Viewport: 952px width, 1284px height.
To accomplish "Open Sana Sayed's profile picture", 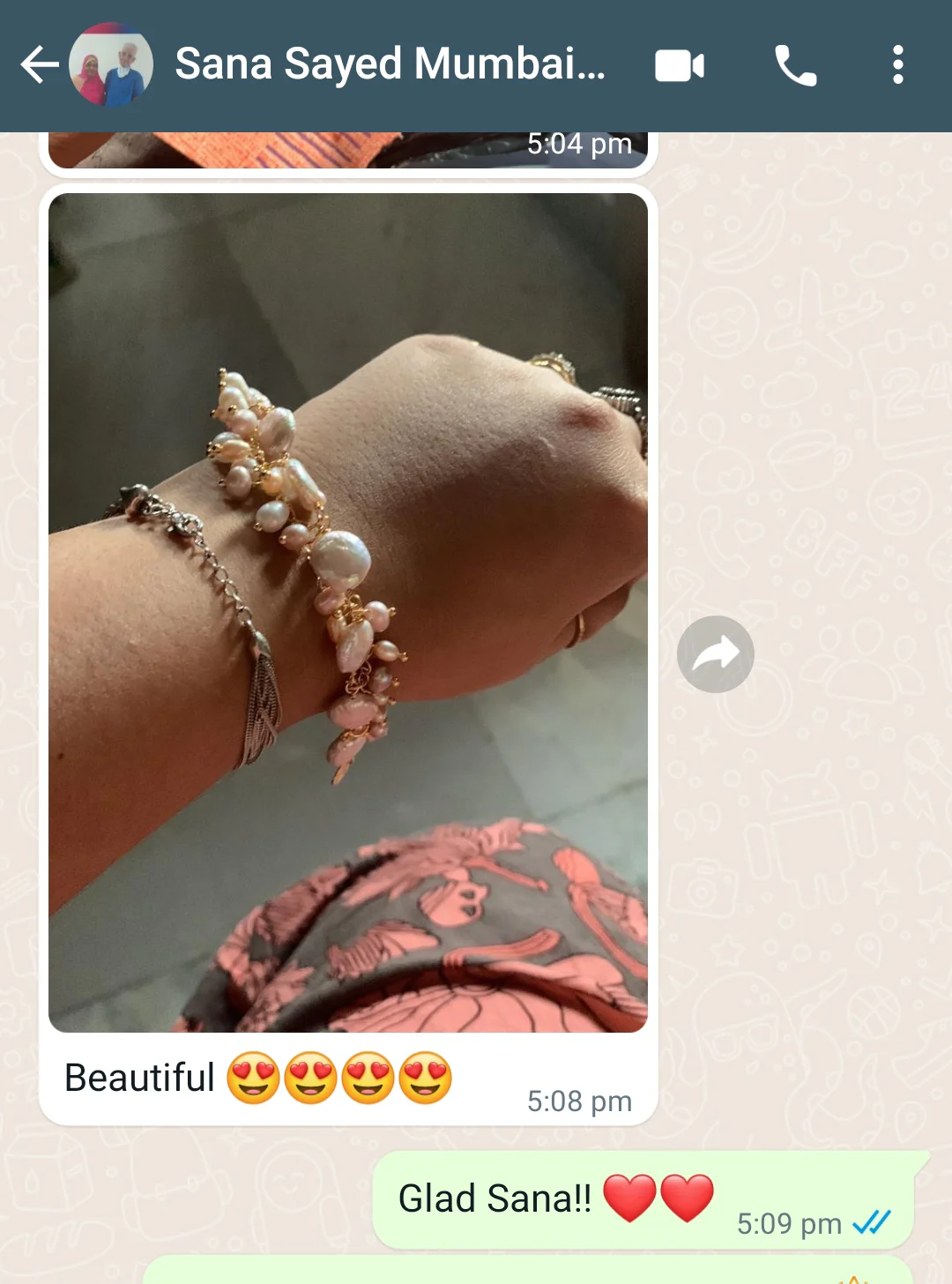I will (111, 65).
